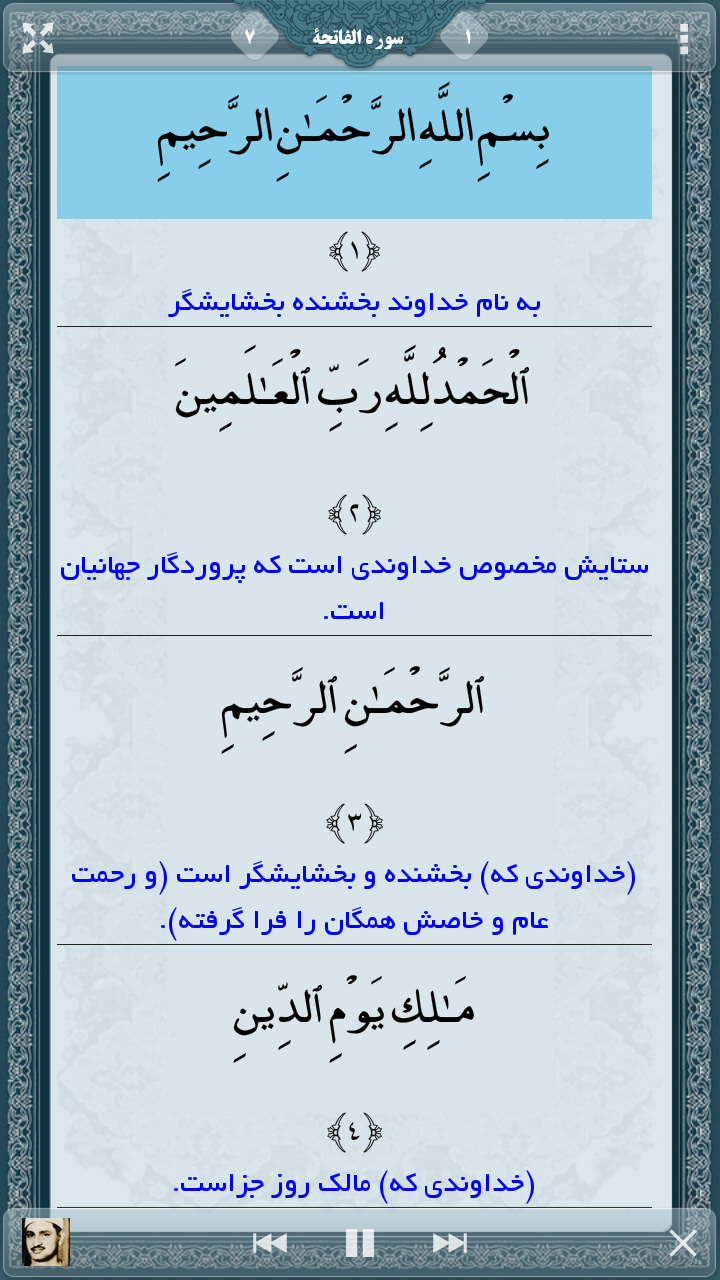The height and width of the screenshot is (1280, 720).
Task: Pause the recitation
Action: [x=360, y=1243]
